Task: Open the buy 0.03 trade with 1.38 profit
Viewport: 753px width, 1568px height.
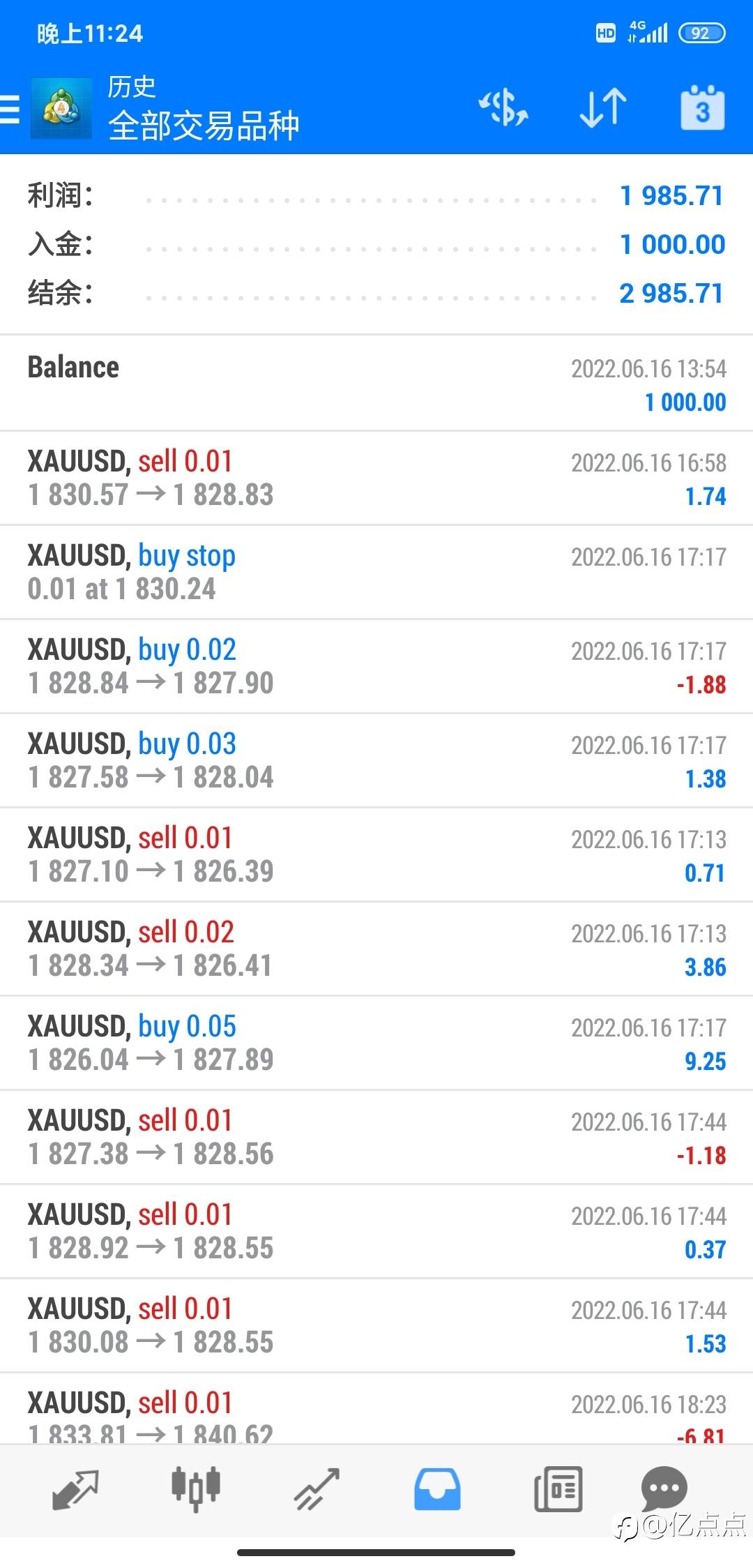Action: click(376, 760)
